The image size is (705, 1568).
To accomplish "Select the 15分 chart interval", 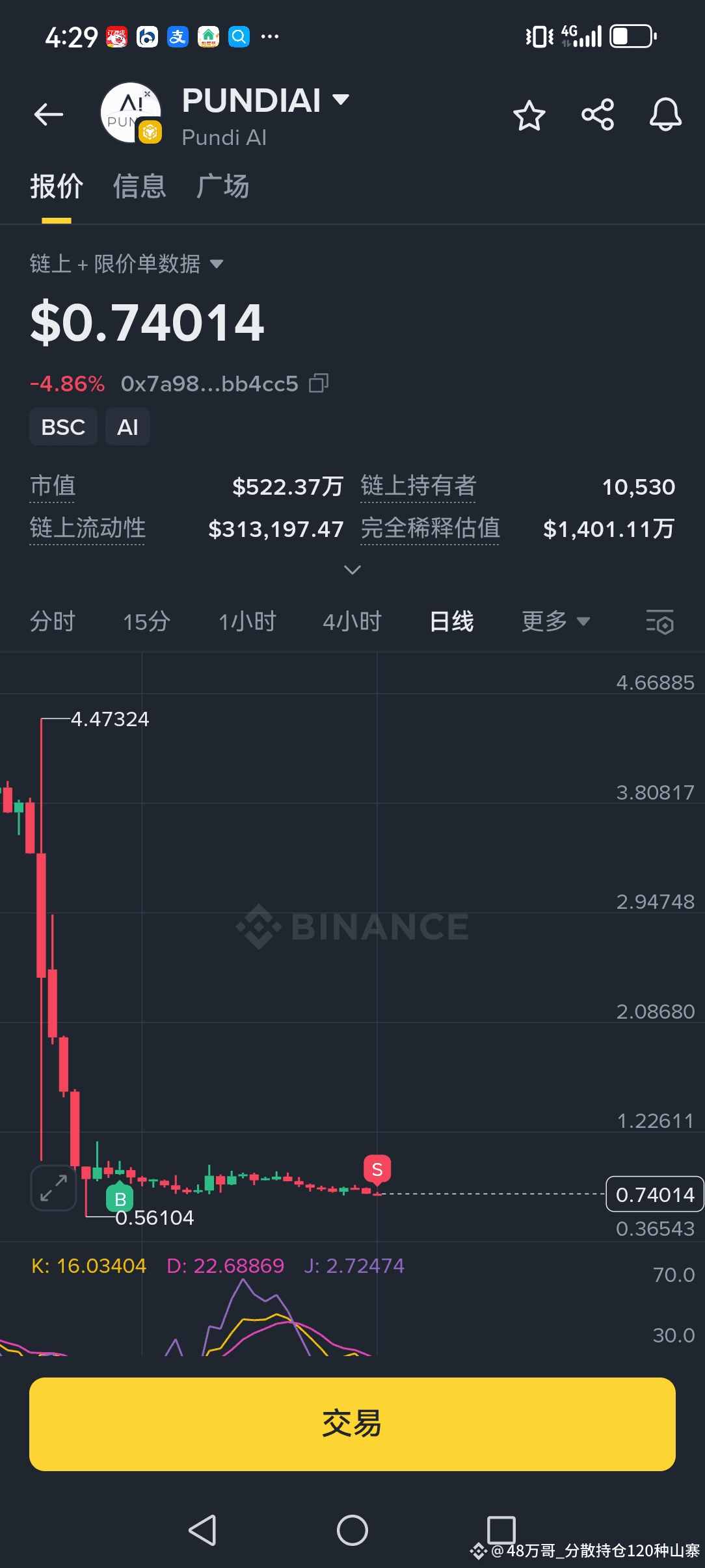I will [147, 621].
